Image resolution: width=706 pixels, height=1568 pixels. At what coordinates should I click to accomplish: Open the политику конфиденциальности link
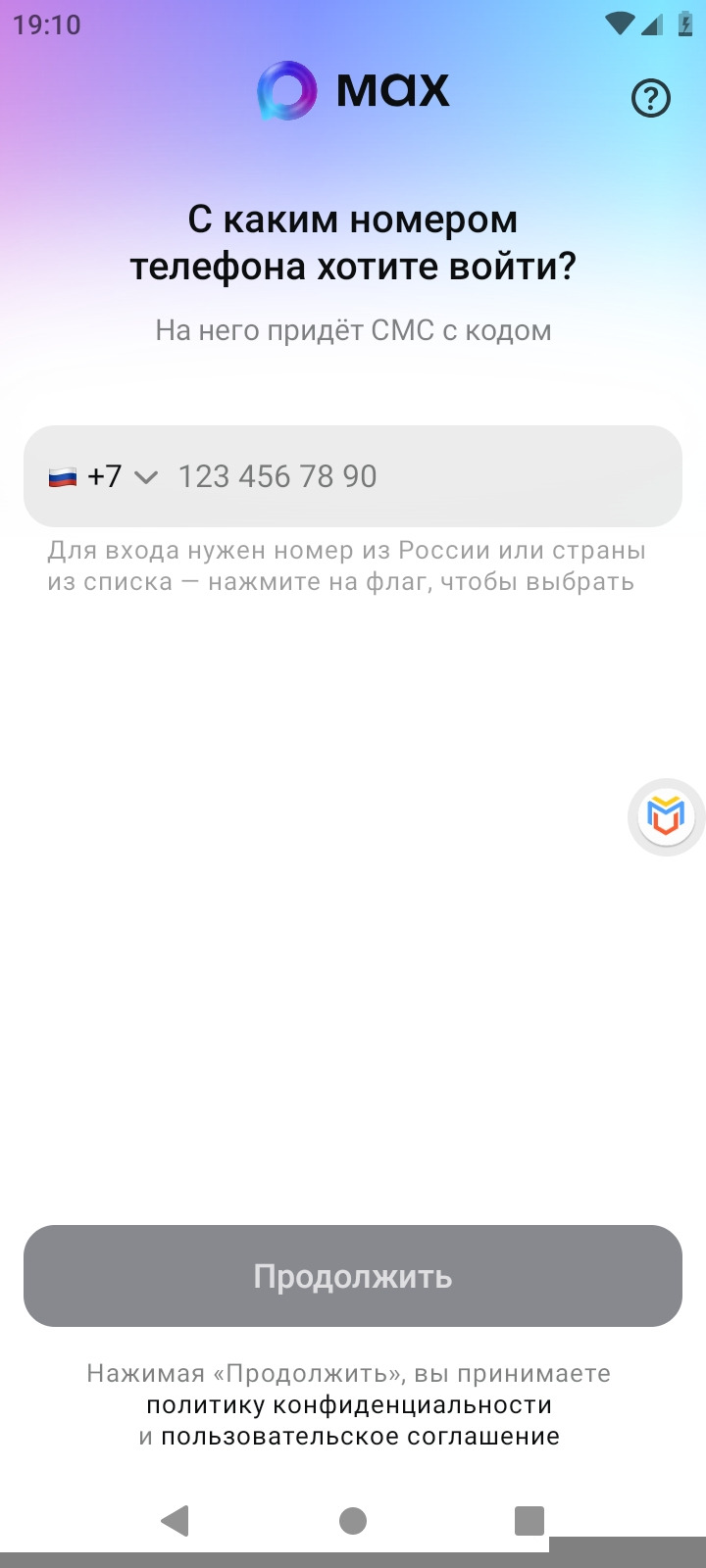point(349,1405)
